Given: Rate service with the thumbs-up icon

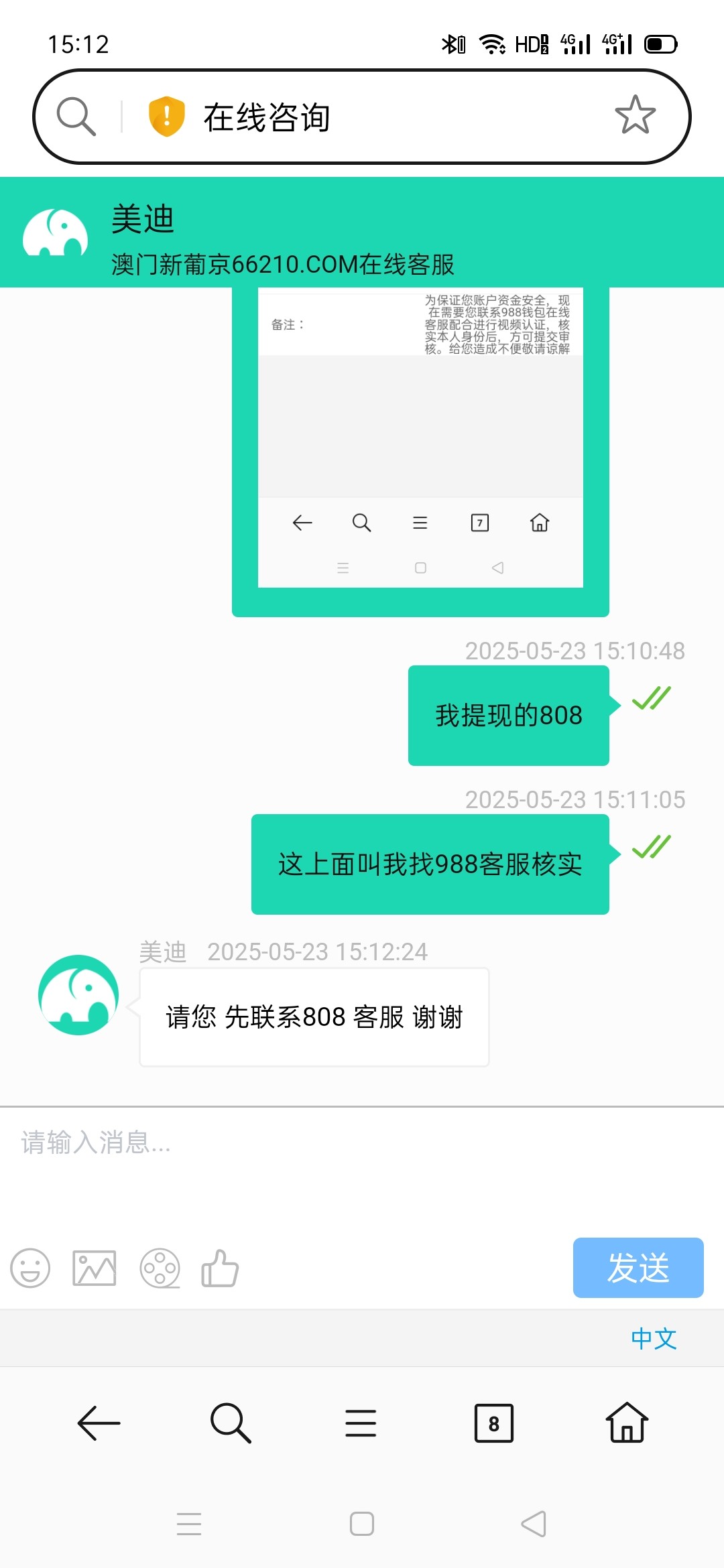Looking at the screenshot, I should coord(220,1268).
